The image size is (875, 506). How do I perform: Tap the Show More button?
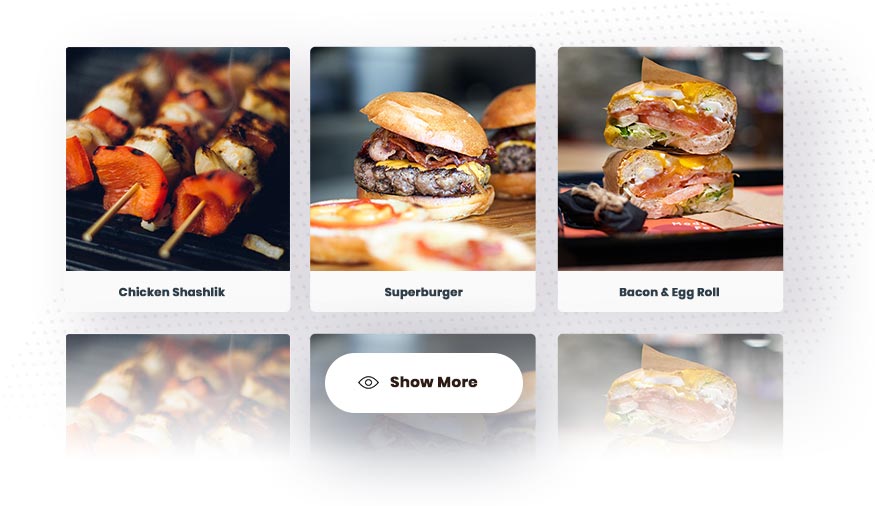pos(423,382)
